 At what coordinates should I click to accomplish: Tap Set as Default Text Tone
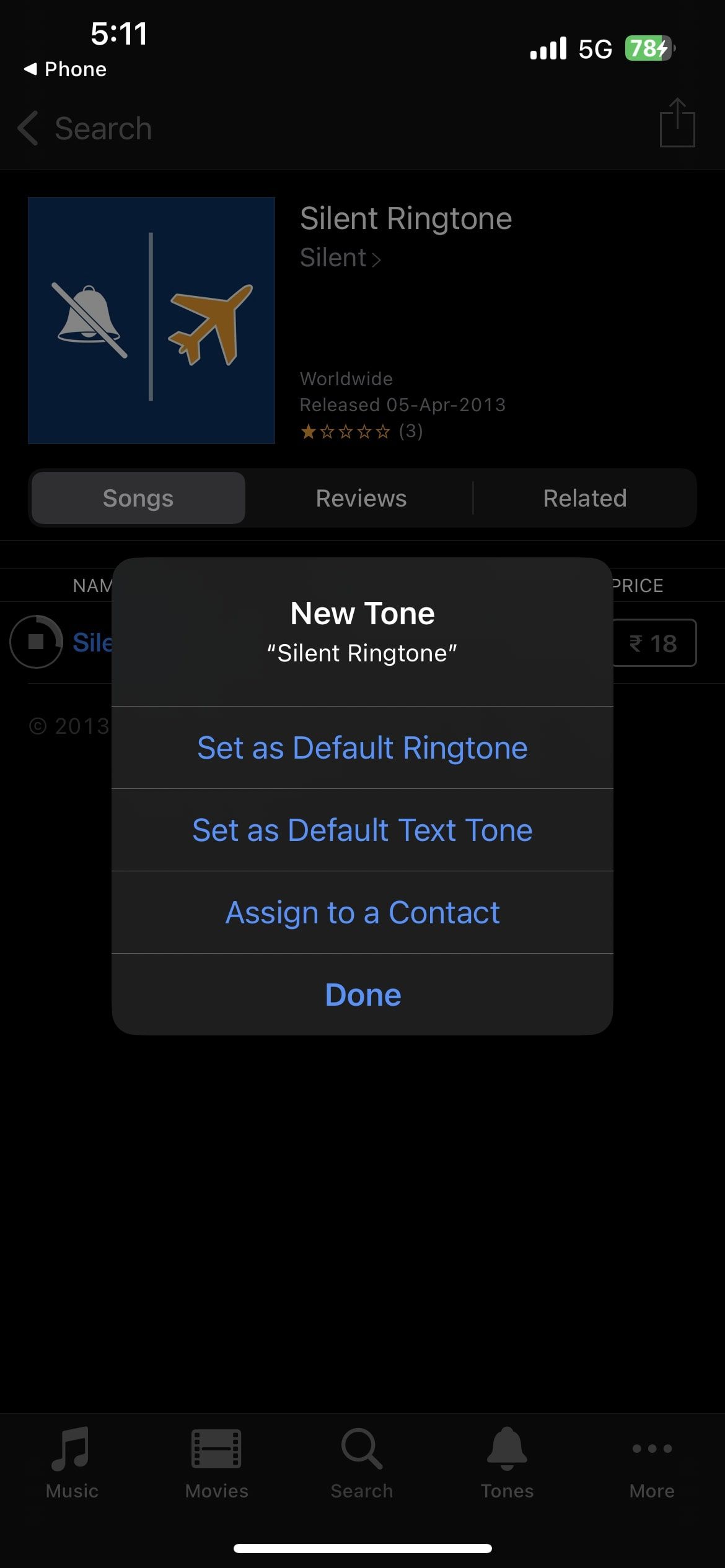pos(362,830)
